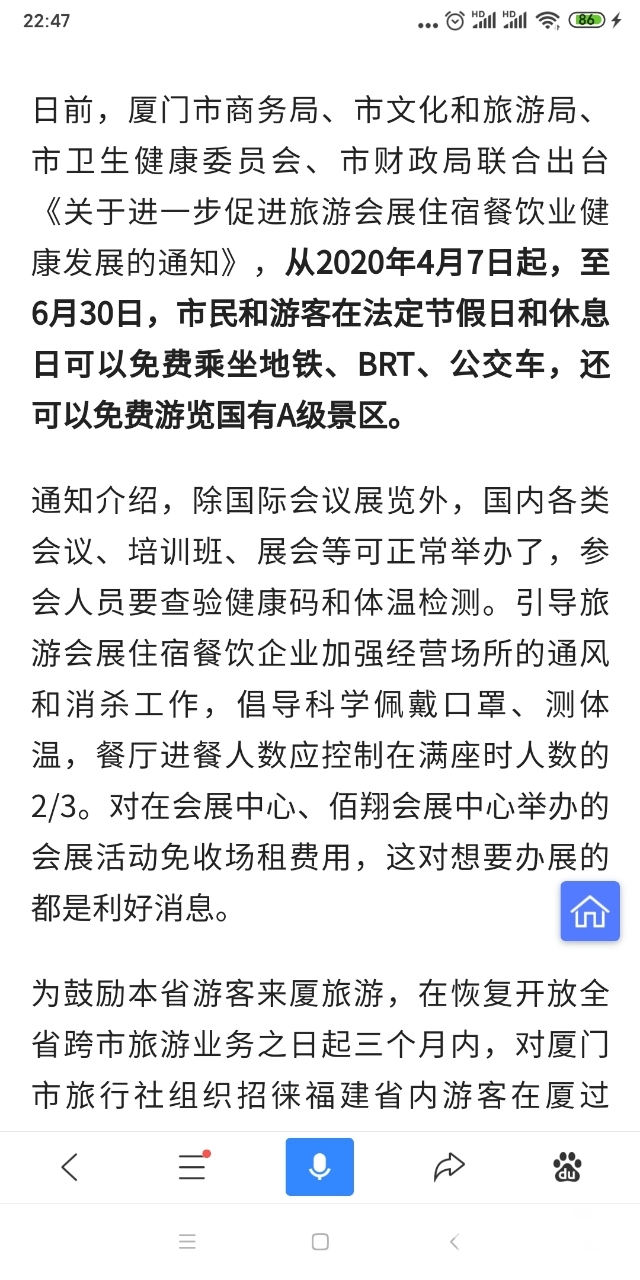Go back to the previous page
This screenshot has height=1280, width=640.
69,1166
